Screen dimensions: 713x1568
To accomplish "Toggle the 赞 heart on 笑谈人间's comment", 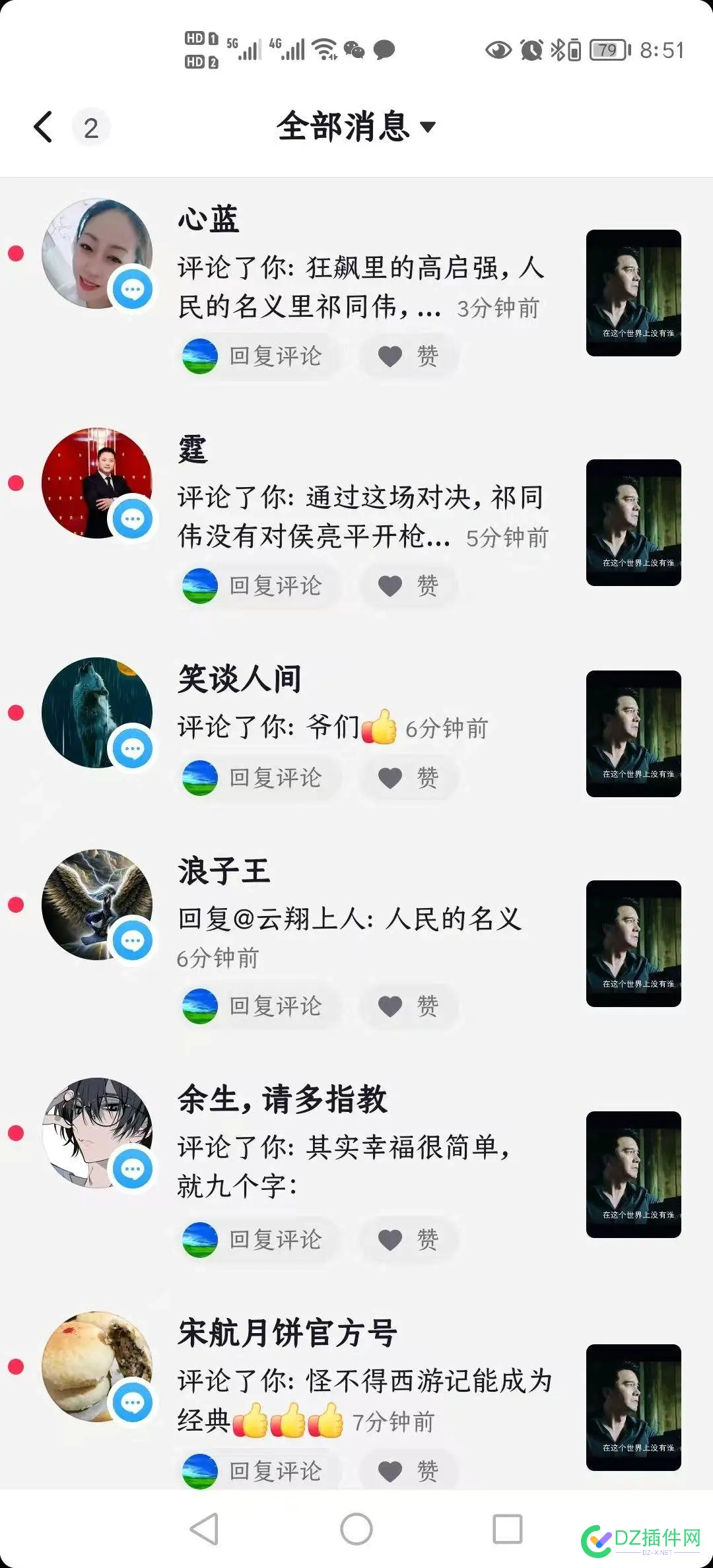I will coord(391,777).
